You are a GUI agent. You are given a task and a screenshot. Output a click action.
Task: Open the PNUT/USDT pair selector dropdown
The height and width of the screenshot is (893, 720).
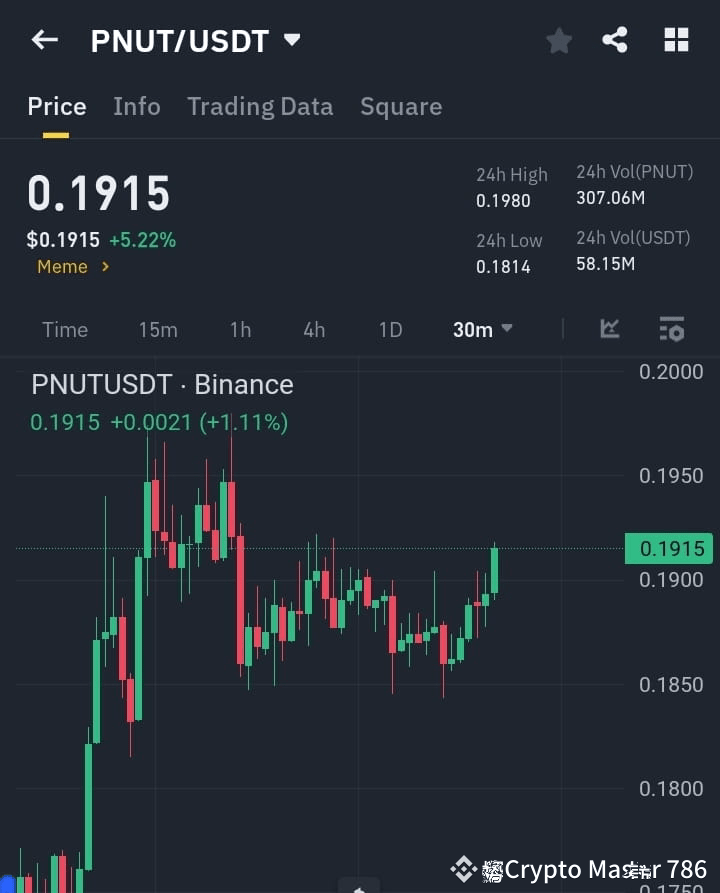[196, 41]
